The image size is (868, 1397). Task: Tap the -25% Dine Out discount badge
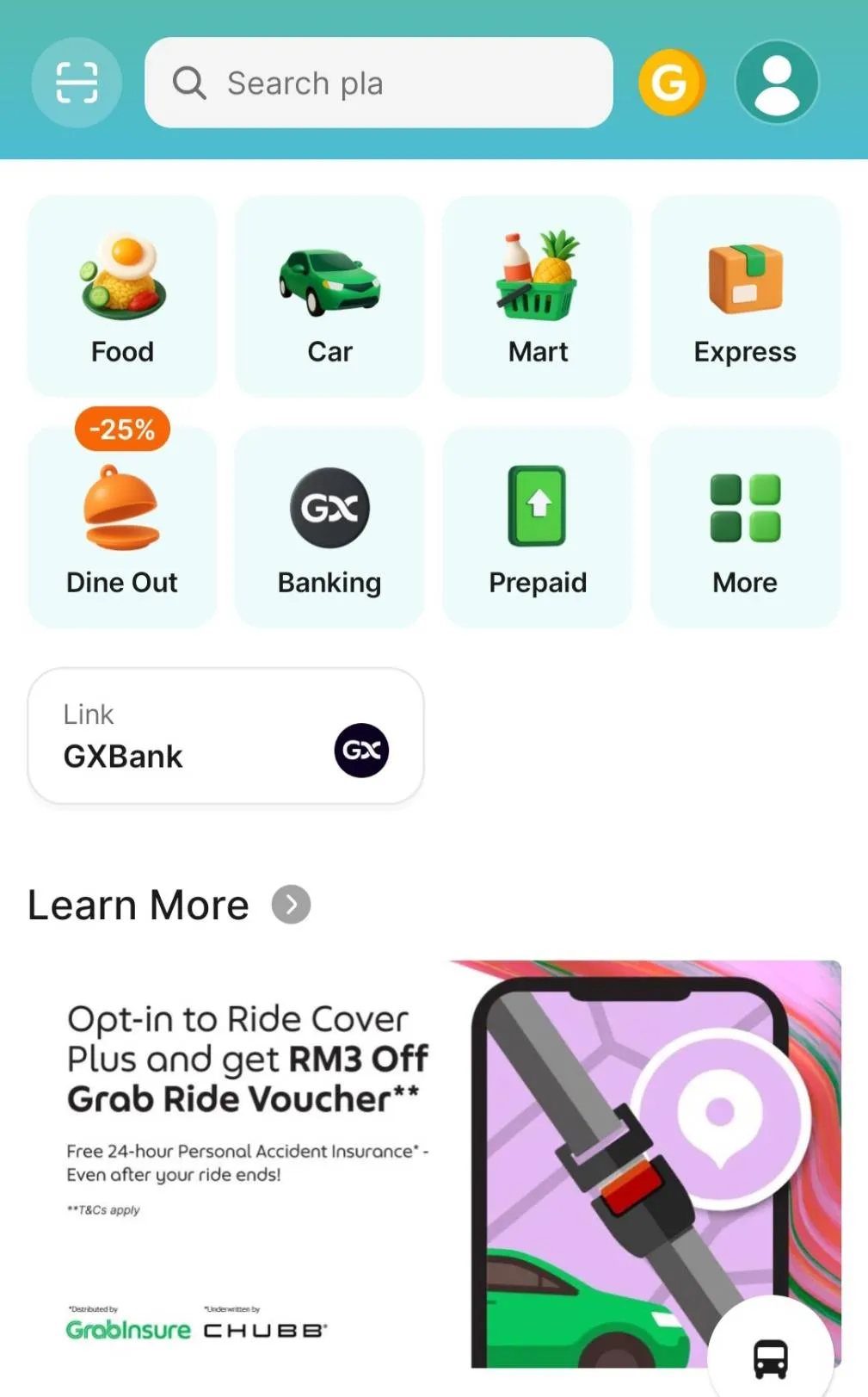click(x=121, y=429)
